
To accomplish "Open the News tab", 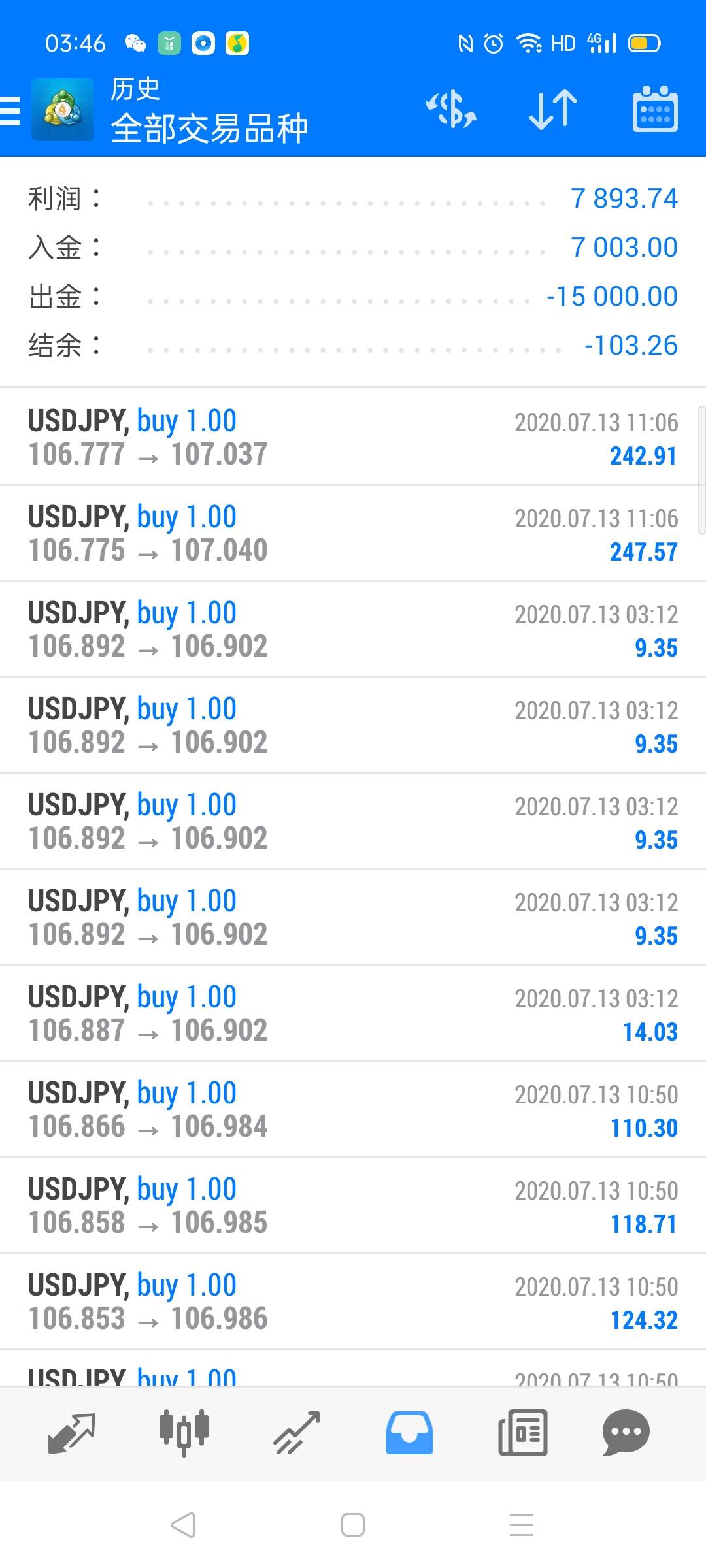I will pos(522,1433).
